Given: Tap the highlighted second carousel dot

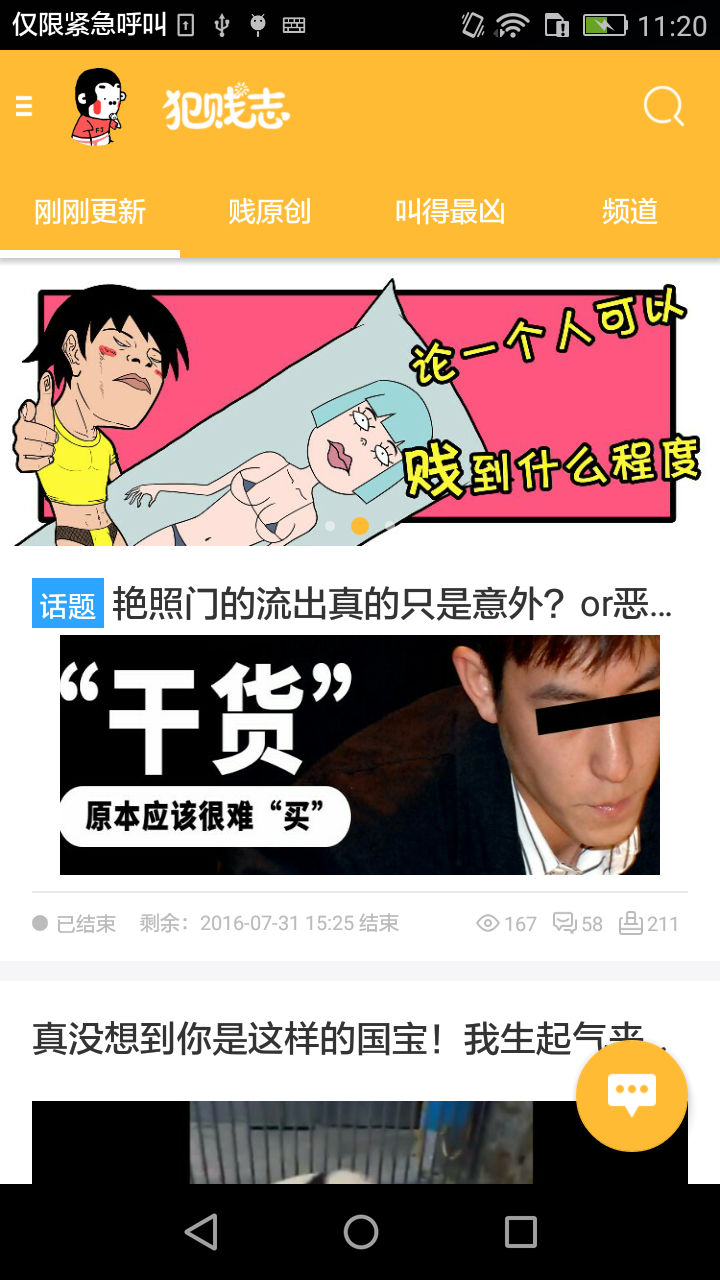Looking at the screenshot, I should pyautogui.click(x=360, y=524).
